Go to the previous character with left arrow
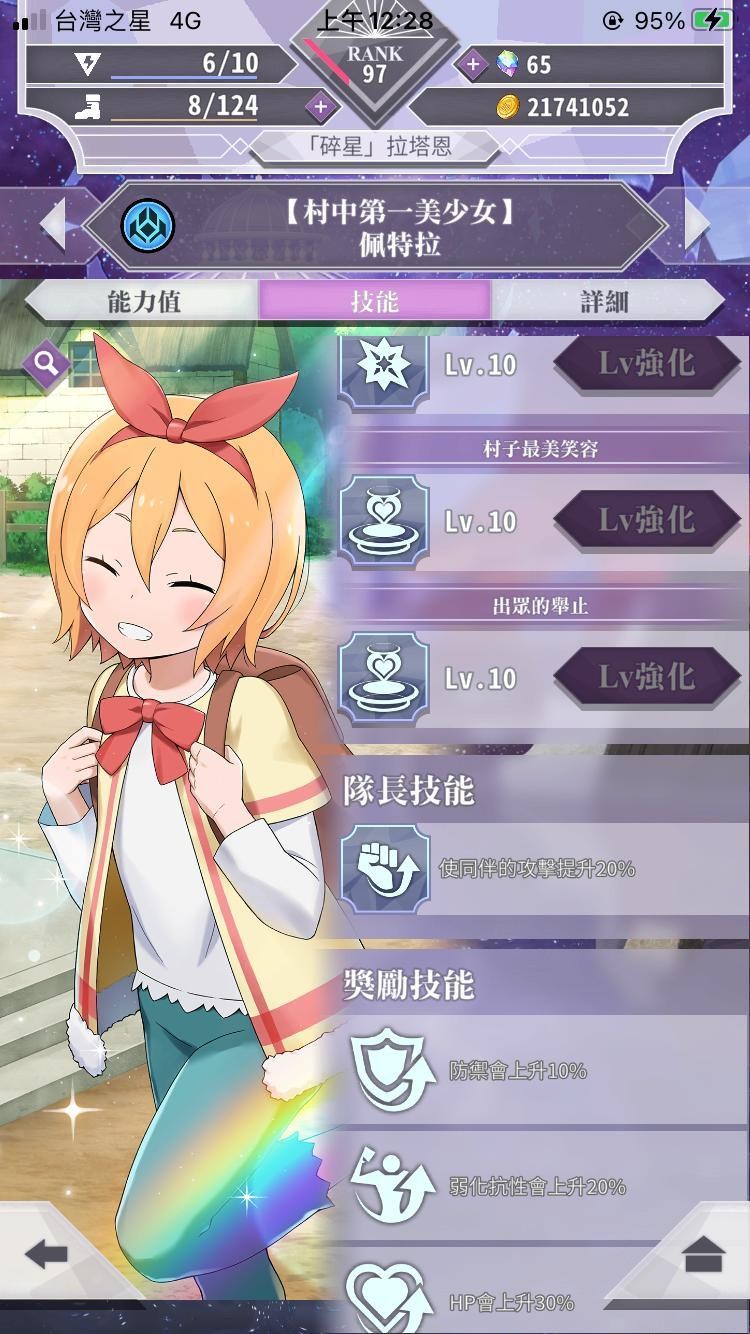 (x=54, y=223)
